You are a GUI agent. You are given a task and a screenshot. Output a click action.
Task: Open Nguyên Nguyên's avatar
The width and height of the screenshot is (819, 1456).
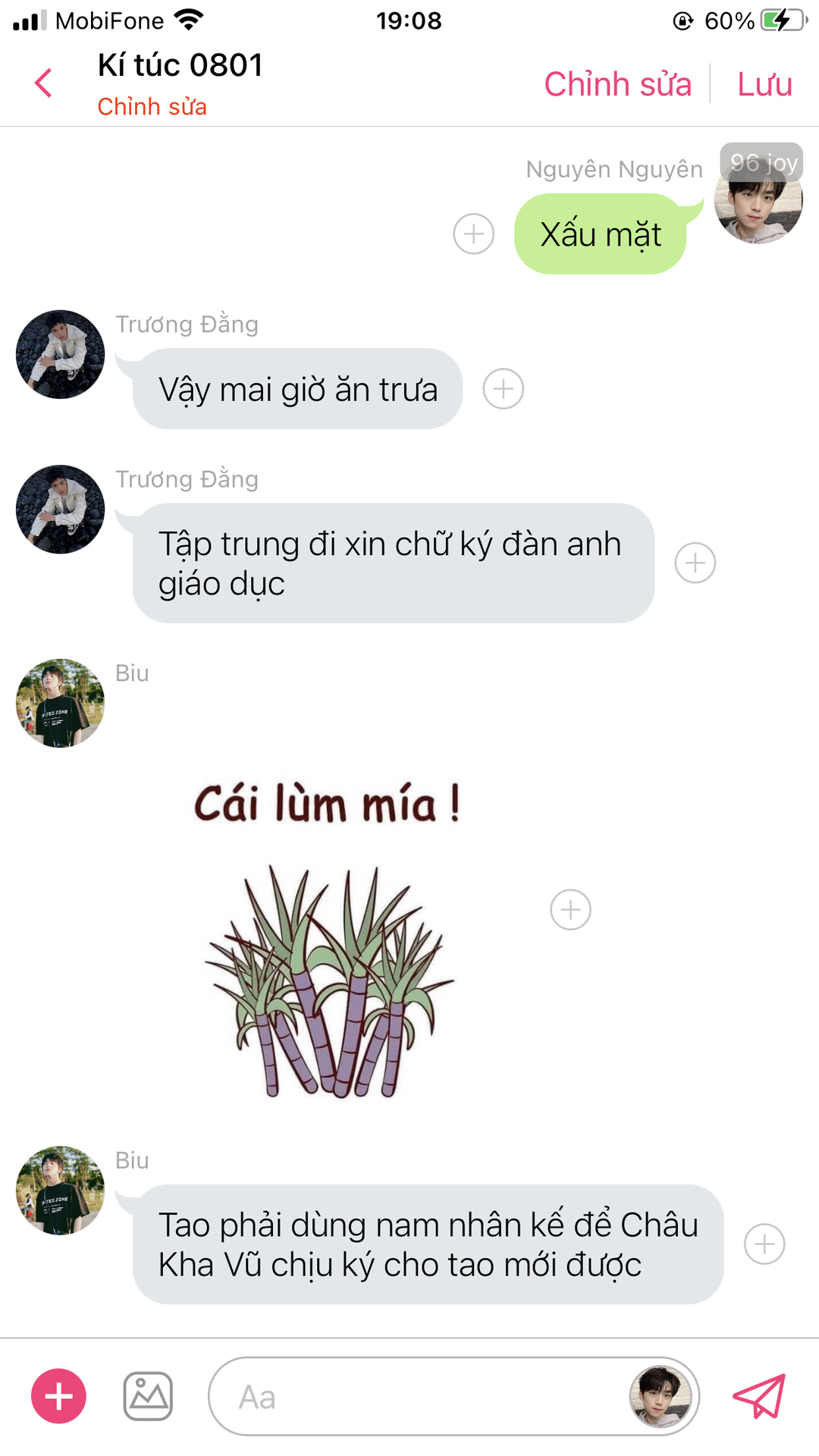pyautogui.click(x=758, y=201)
